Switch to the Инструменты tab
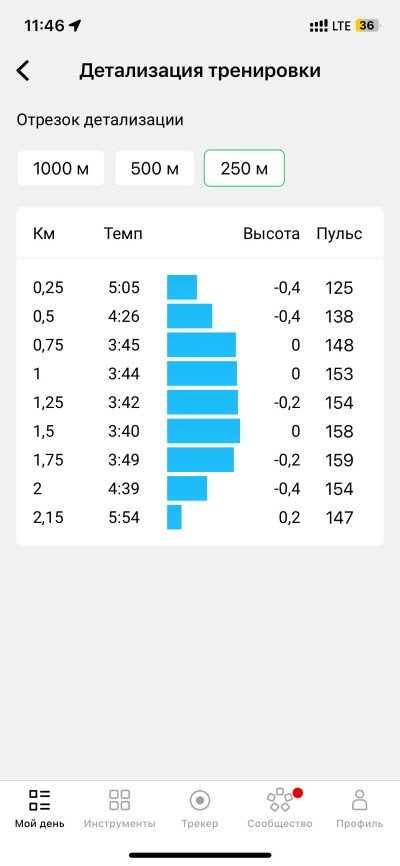 click(119, 808)
